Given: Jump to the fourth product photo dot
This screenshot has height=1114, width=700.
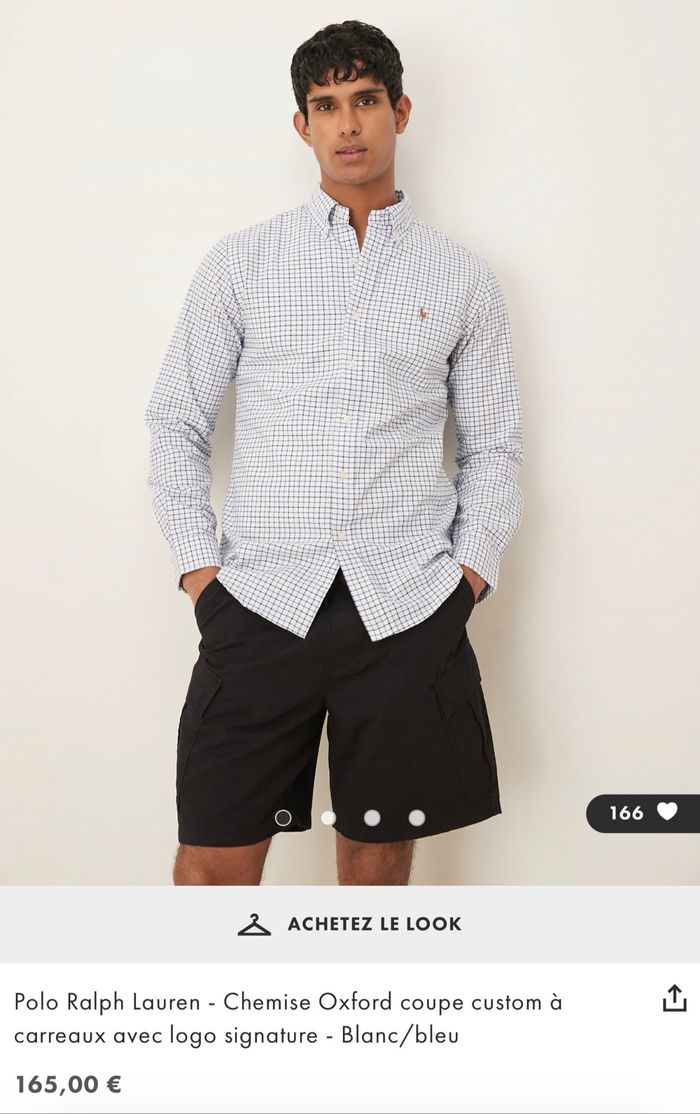Looking at the screenshot, I should 417,818.
